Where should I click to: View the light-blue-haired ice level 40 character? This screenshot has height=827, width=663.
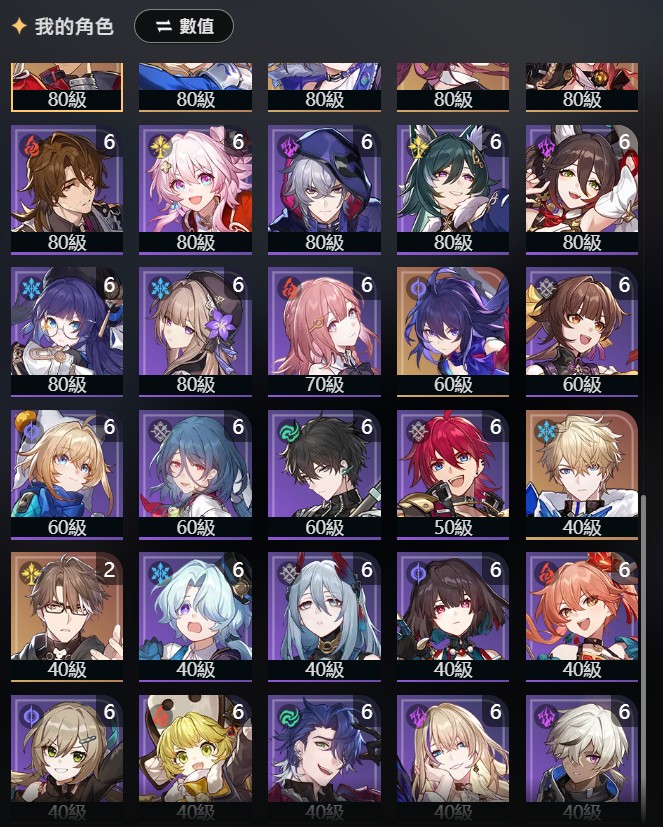195,614
